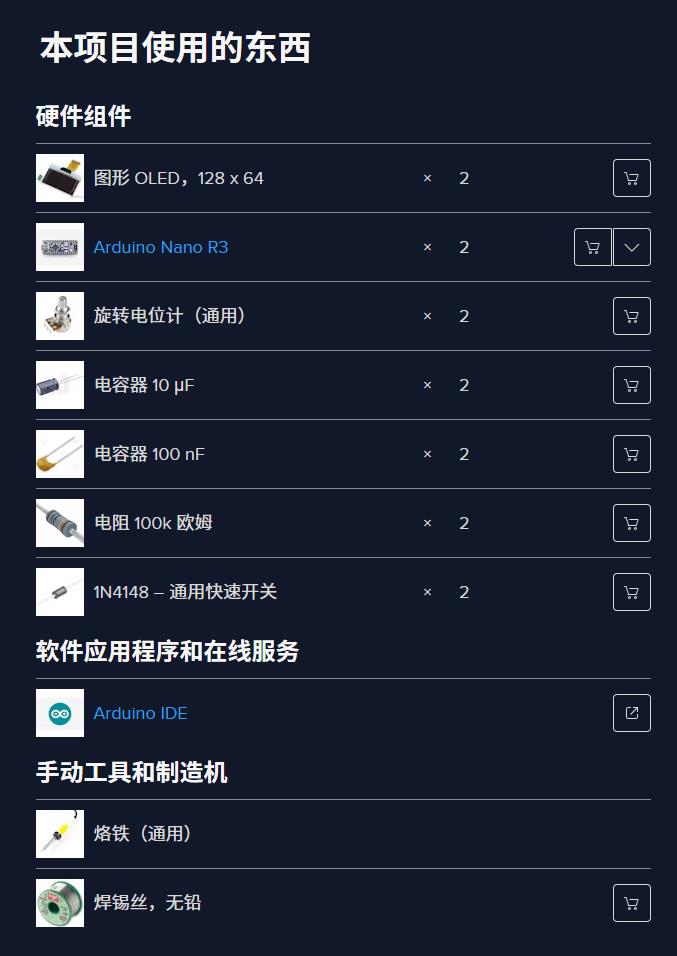Tap the cart icon for 图形 OLED
This screenshot has height=956, width=677.
(x=631, y=178)
